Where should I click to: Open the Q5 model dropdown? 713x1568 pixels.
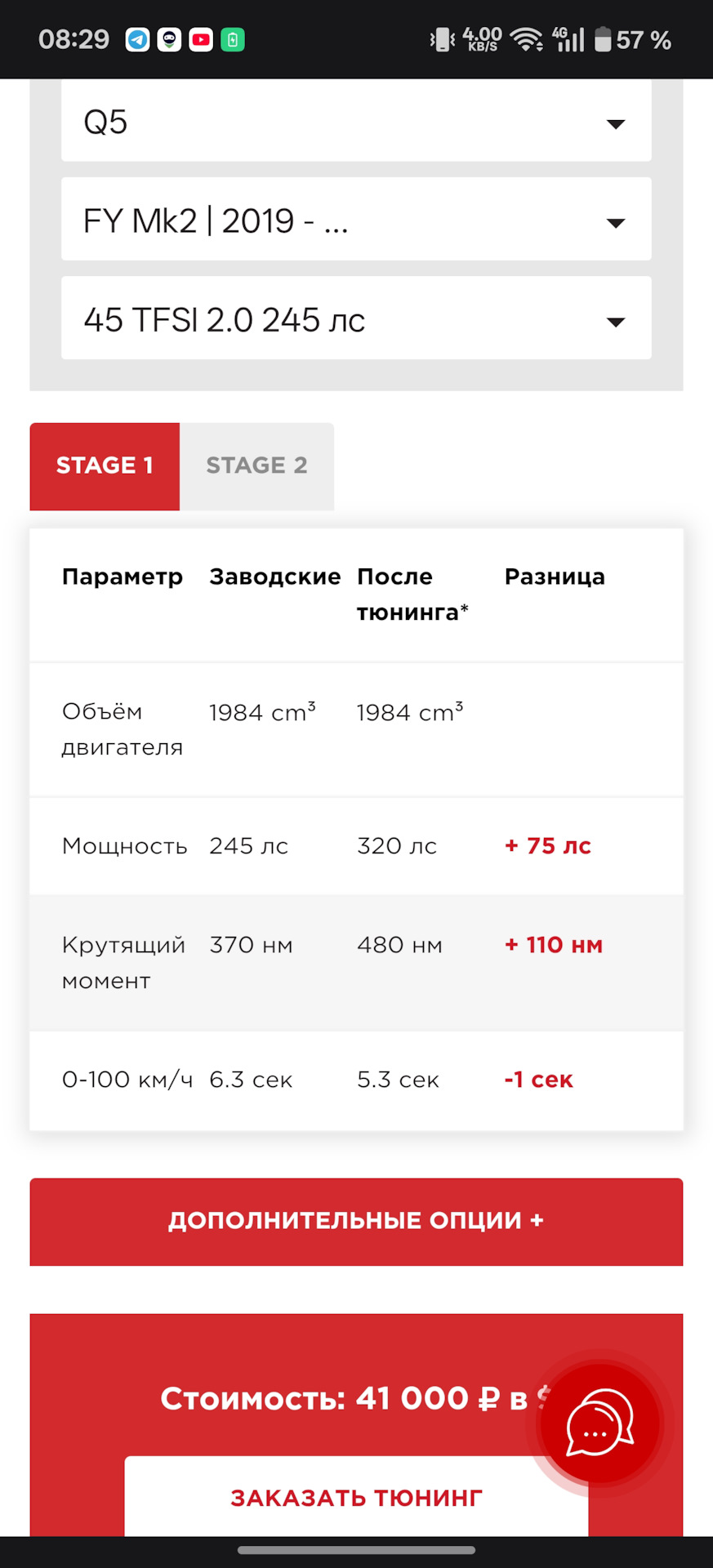(356, 122)
